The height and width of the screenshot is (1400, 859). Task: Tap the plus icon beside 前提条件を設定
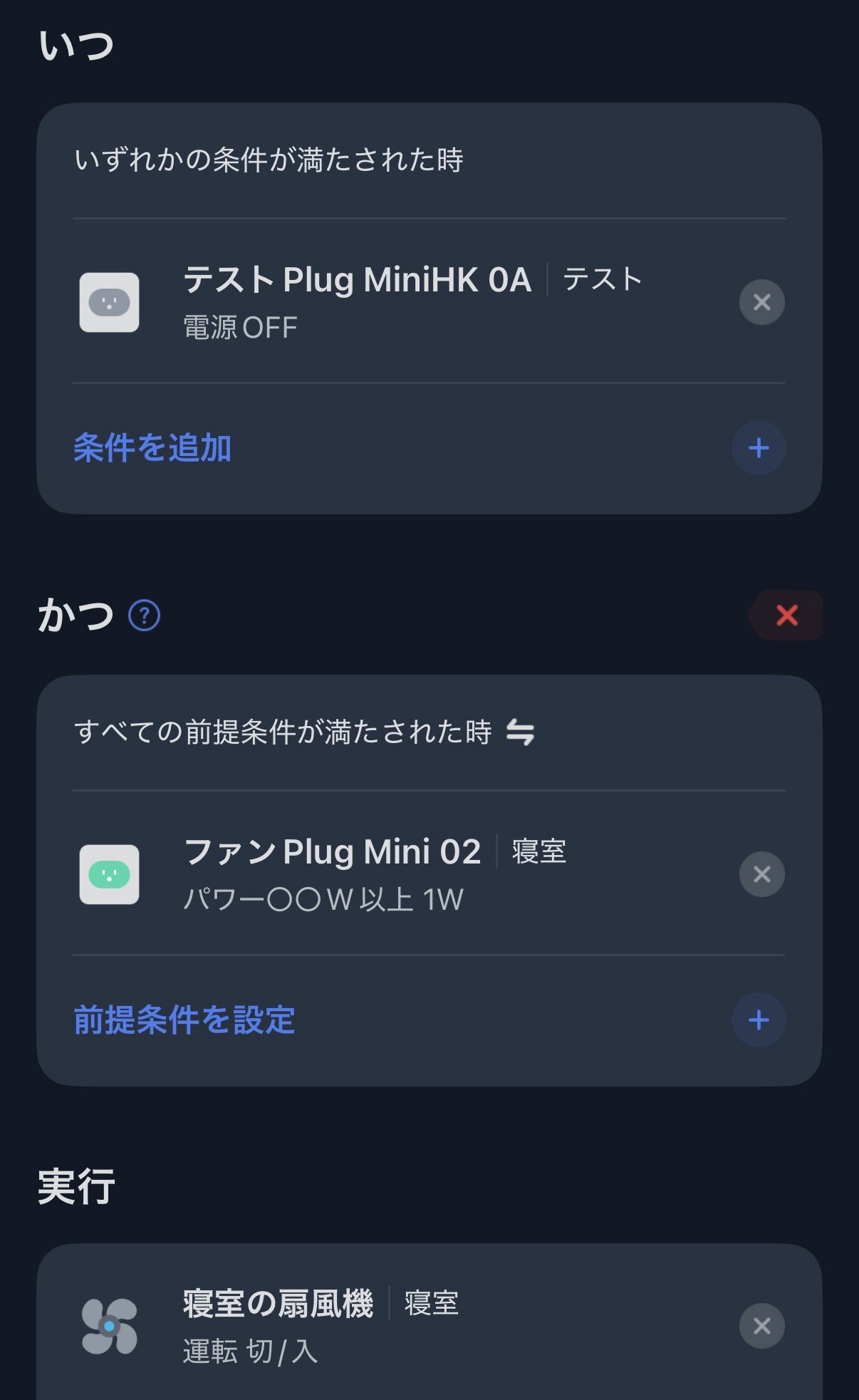[x=759, y=1020]
